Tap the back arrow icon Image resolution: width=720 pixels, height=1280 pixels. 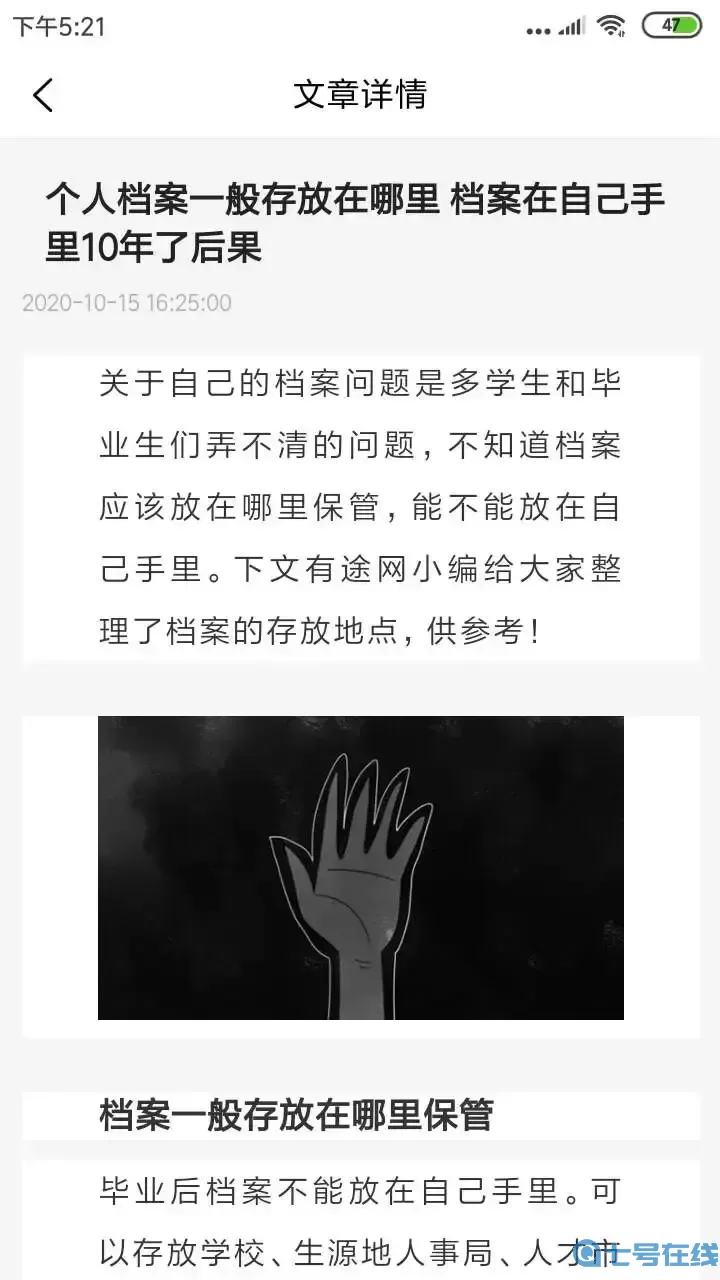[42, 95]
